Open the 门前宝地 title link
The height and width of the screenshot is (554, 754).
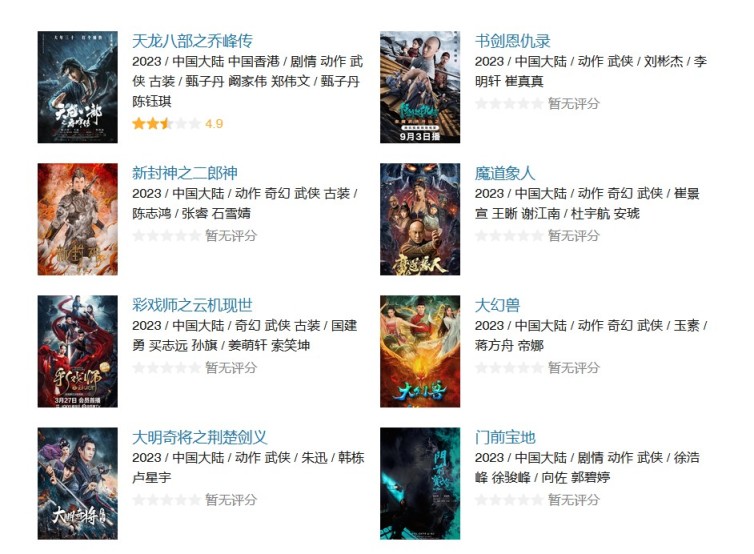(x=505, y=437)
